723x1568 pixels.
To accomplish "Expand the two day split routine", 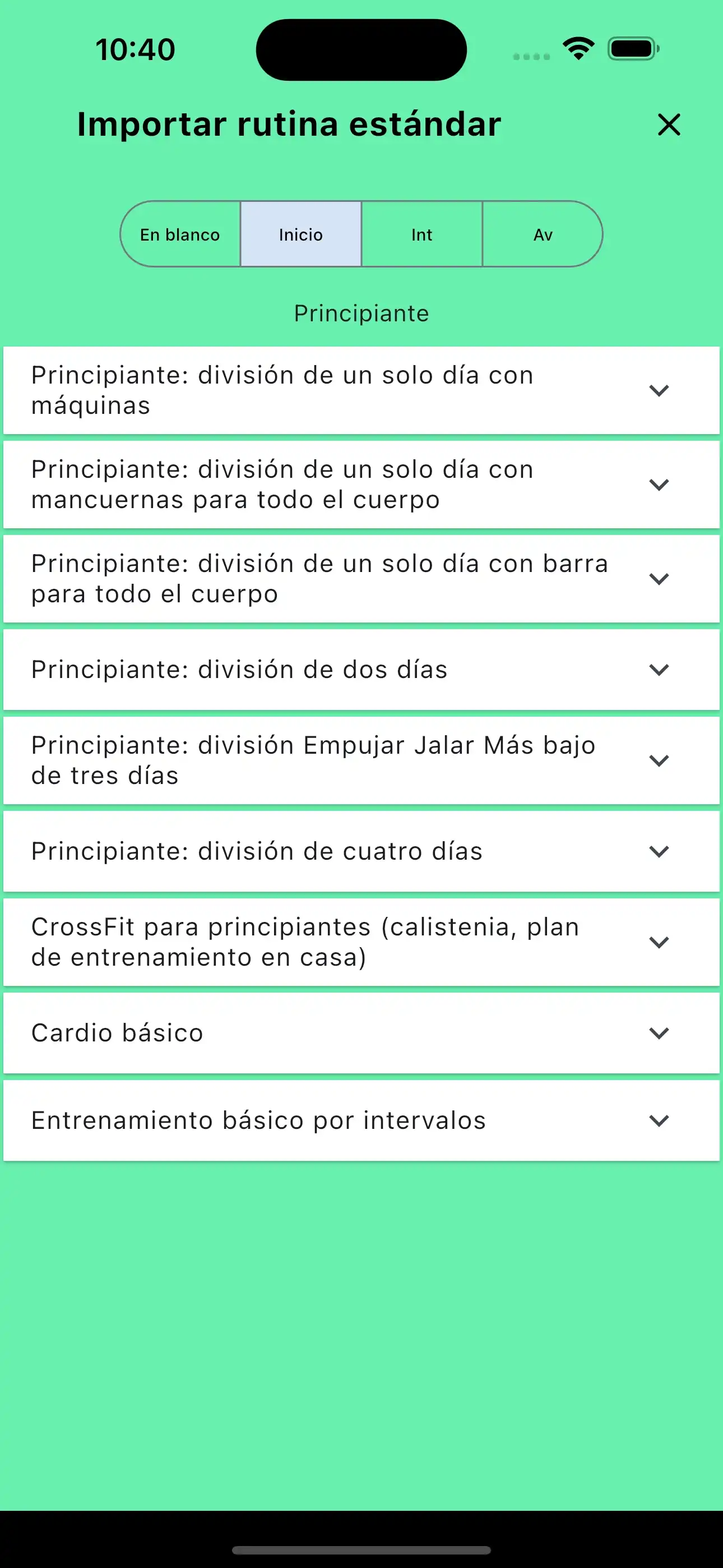I will [659, 670].
